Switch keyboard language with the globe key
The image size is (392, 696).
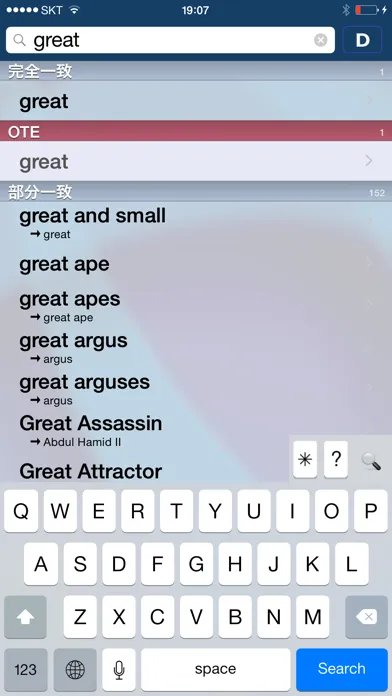75,669
